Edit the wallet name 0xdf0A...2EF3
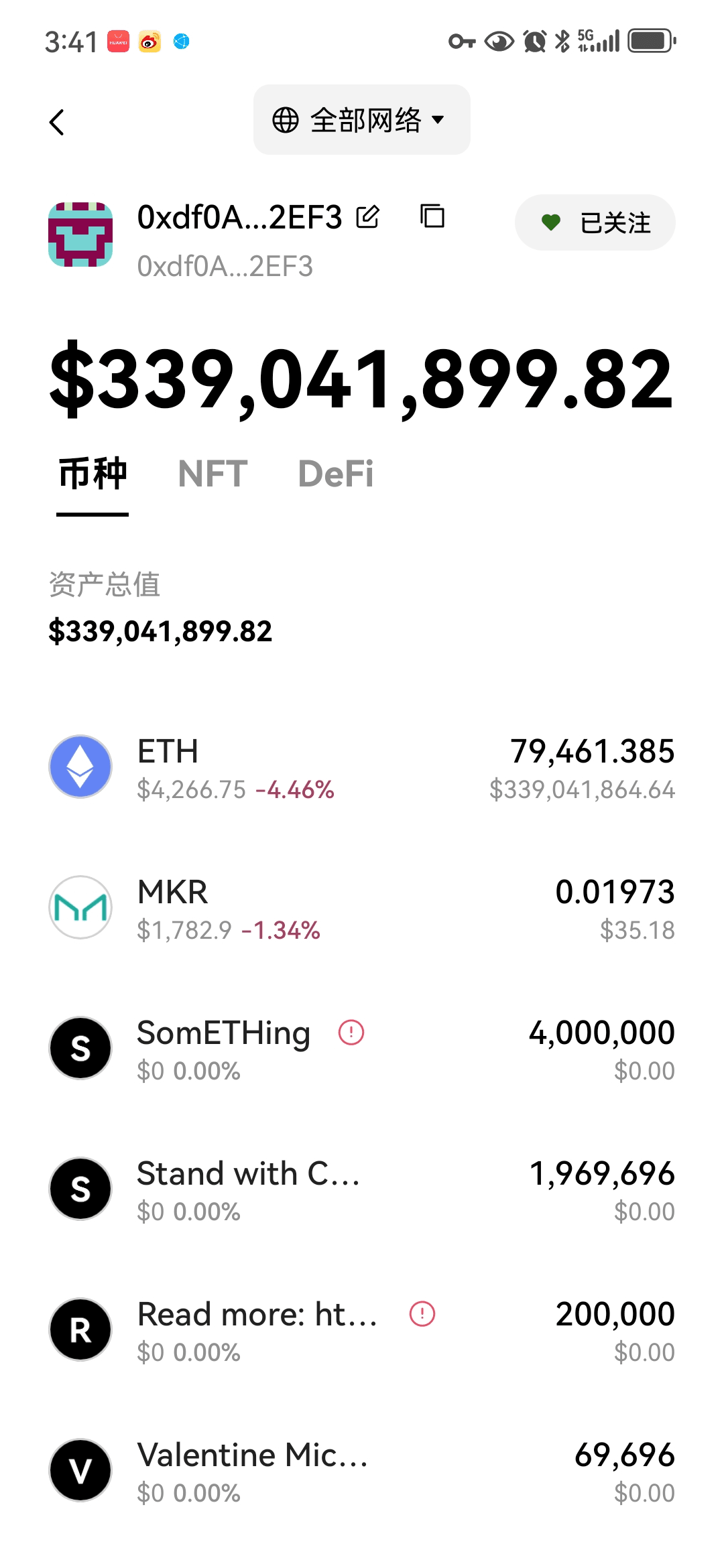 367,217
